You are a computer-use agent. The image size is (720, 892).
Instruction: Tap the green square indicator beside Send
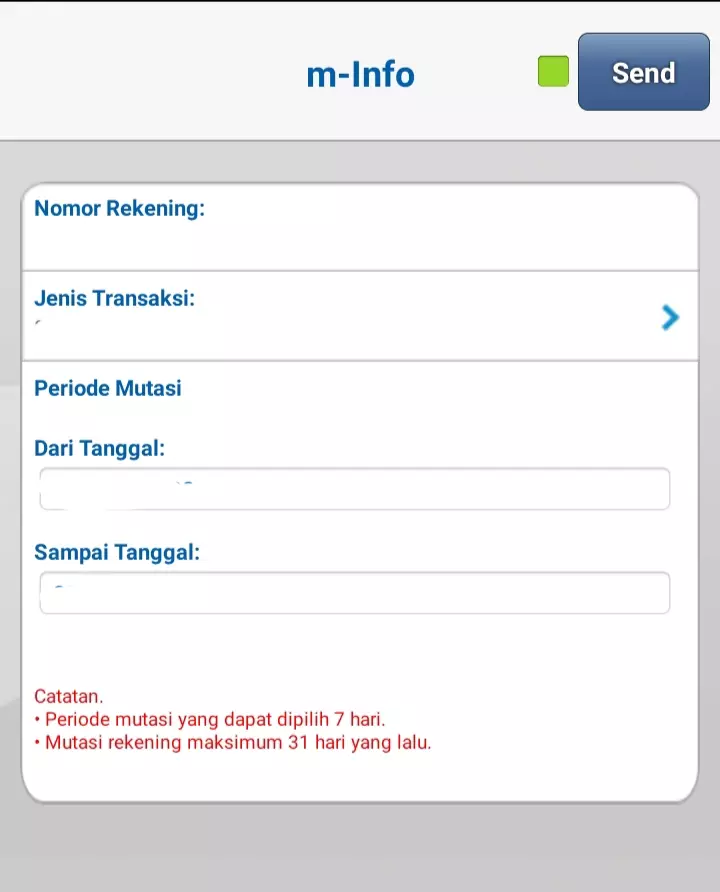click(x=552, y=71)
